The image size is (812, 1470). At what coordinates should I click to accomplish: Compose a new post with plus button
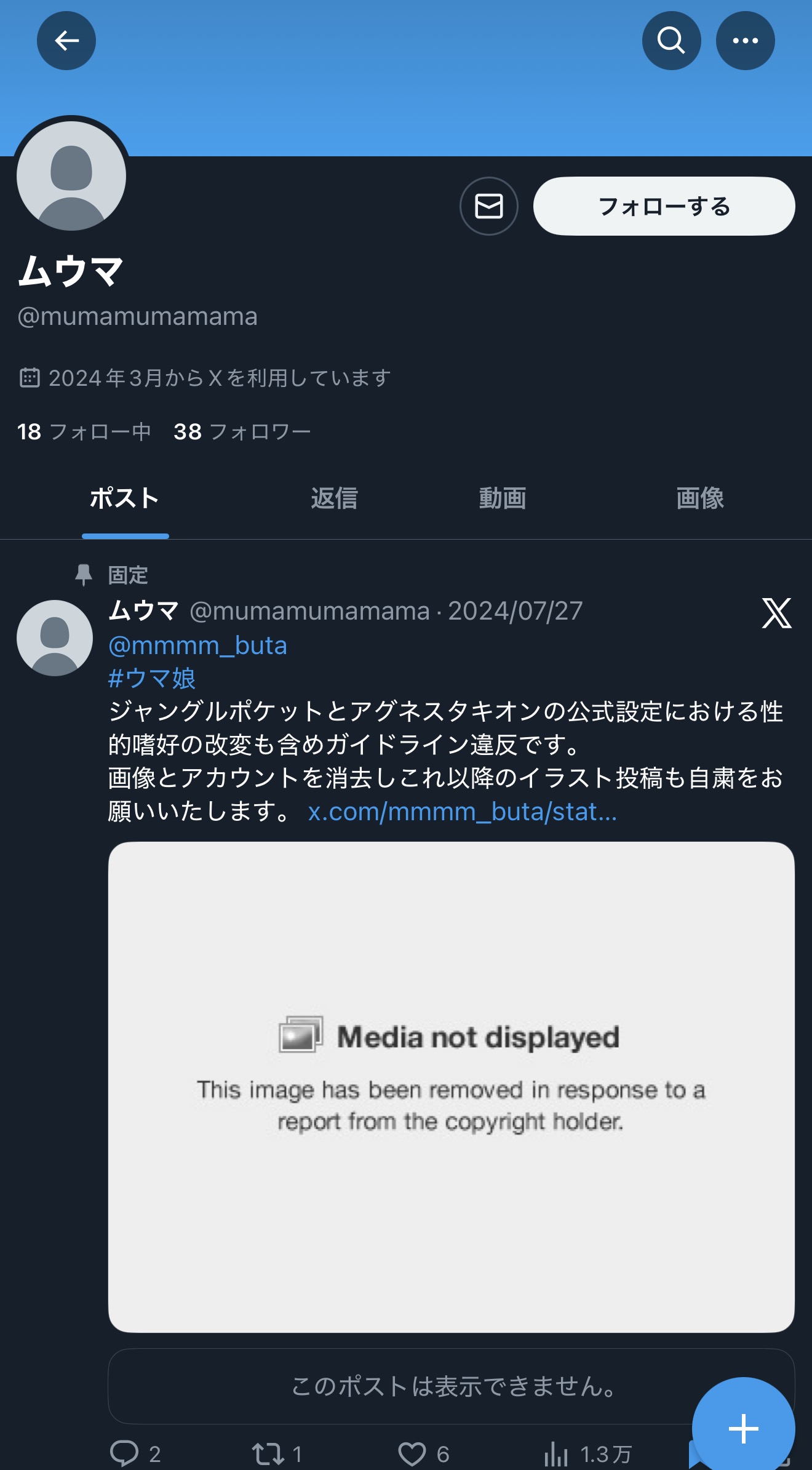click(743, 1428)
